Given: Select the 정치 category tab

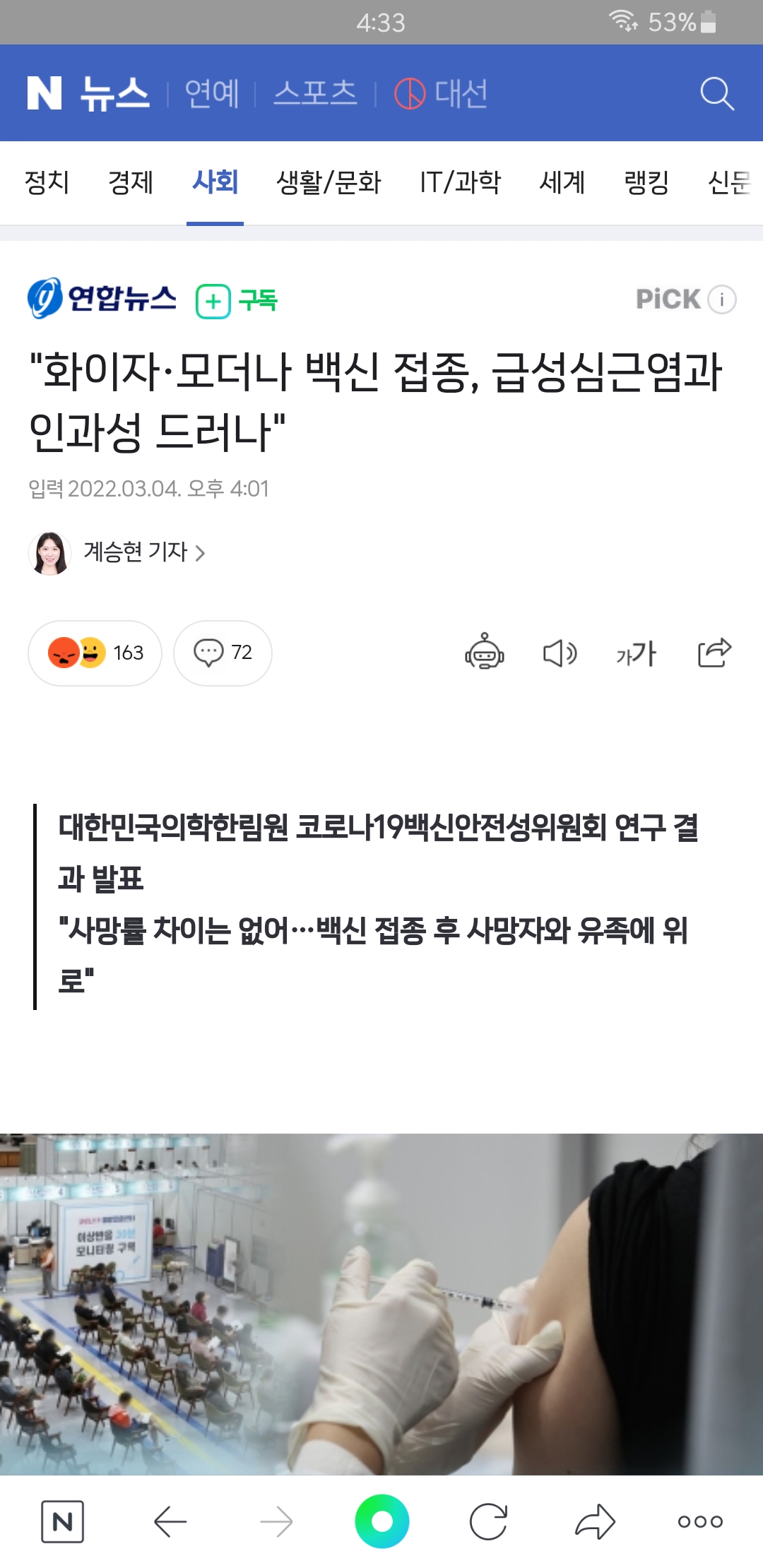Looking at the screenshot, I should (x=47, y=182).
